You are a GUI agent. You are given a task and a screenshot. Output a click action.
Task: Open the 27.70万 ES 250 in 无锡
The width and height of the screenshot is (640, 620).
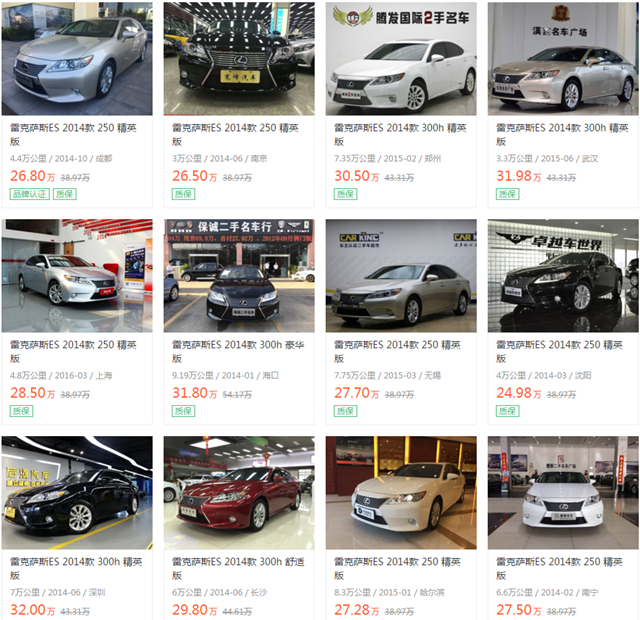pos(401,277)
